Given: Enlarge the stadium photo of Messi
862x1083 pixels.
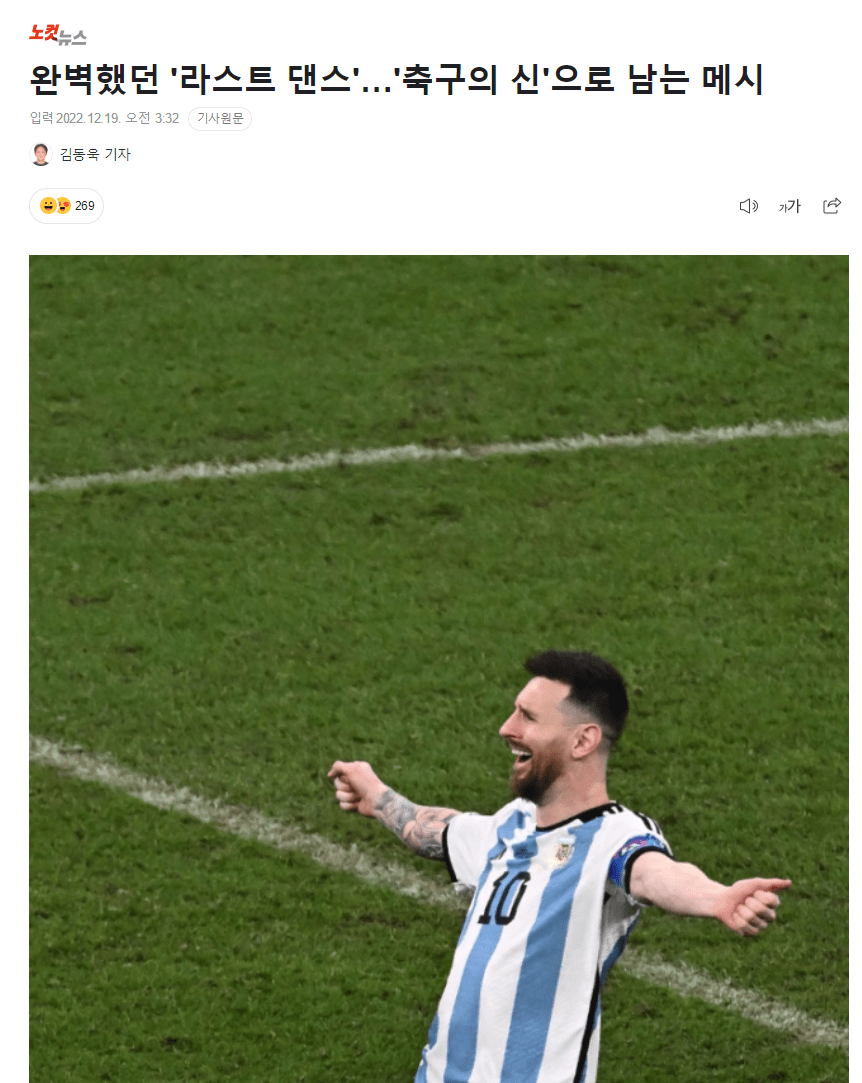Looking at the screenshot, I should tap(438, 670).
